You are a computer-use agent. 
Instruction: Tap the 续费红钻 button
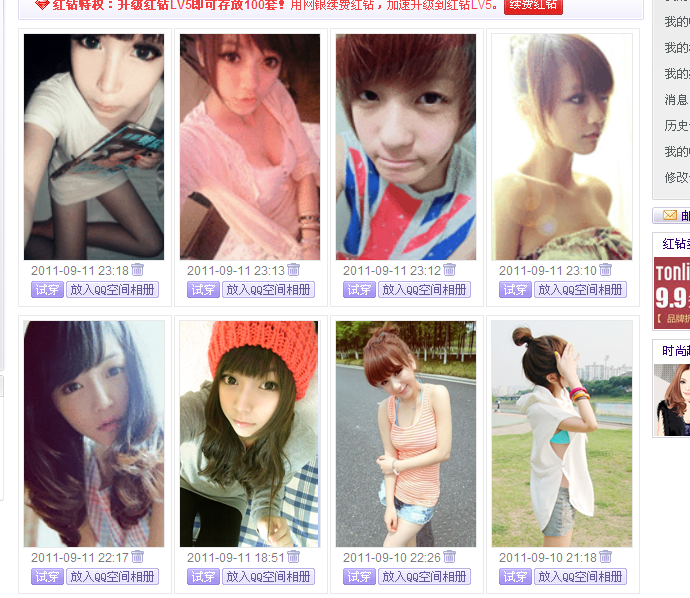pyautogui.click(x=533, y=5)
